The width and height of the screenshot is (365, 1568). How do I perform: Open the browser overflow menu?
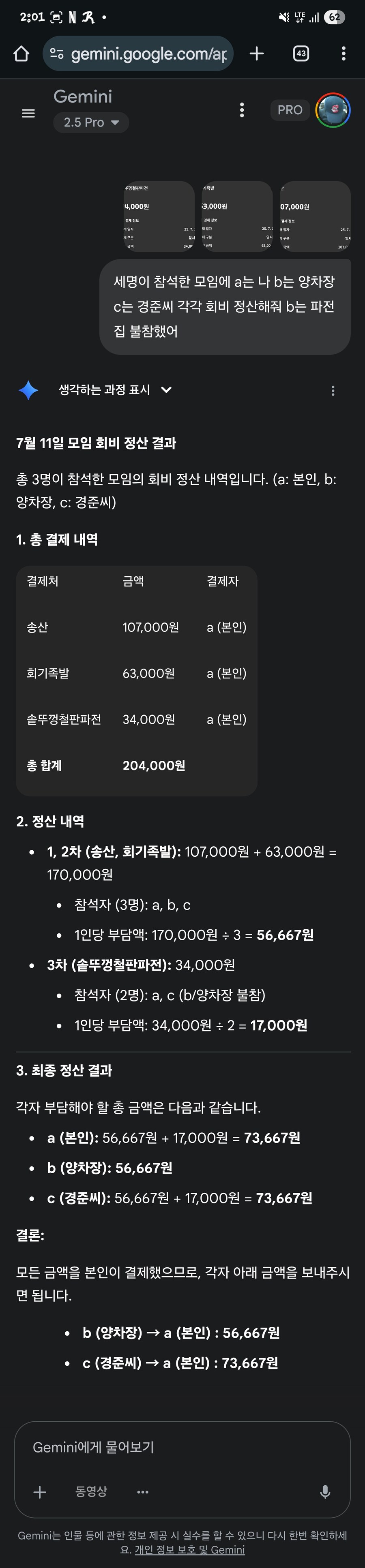coord(344,53)
